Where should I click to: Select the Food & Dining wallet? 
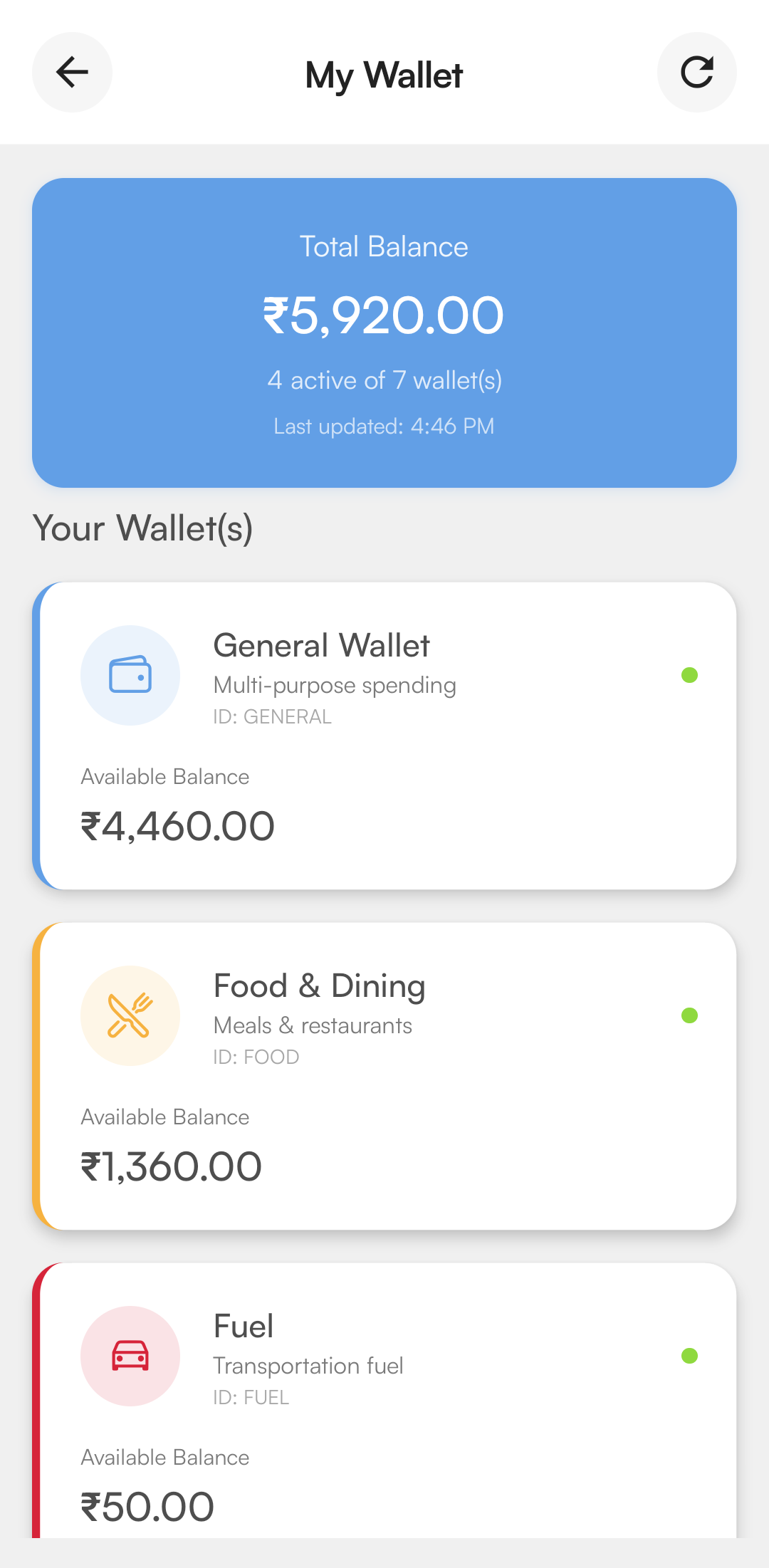(384, 1075)
